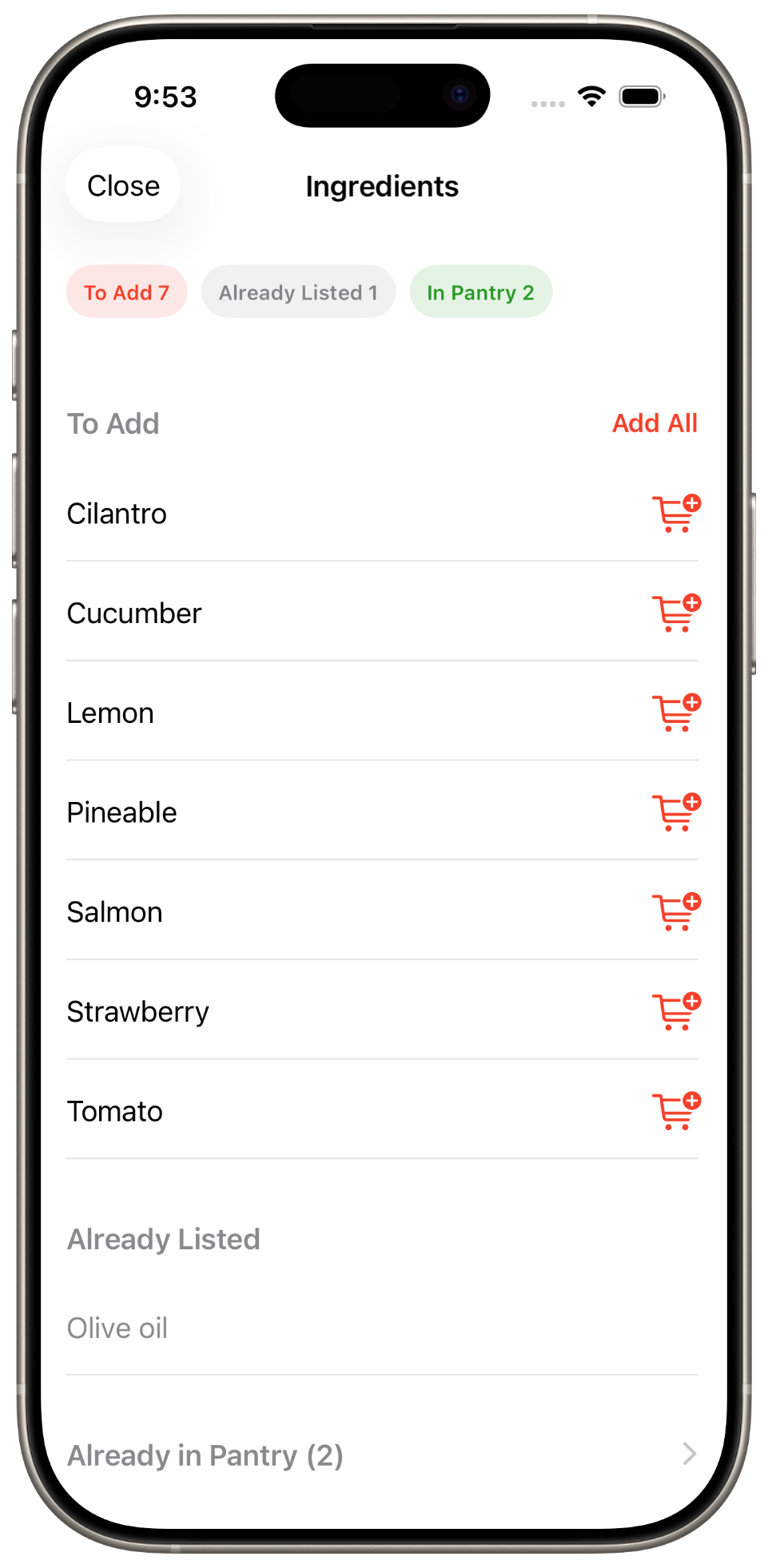Tap Add All to add every ingredient
The width and height of the screenshot is (768, 1568).
(655, 423)
